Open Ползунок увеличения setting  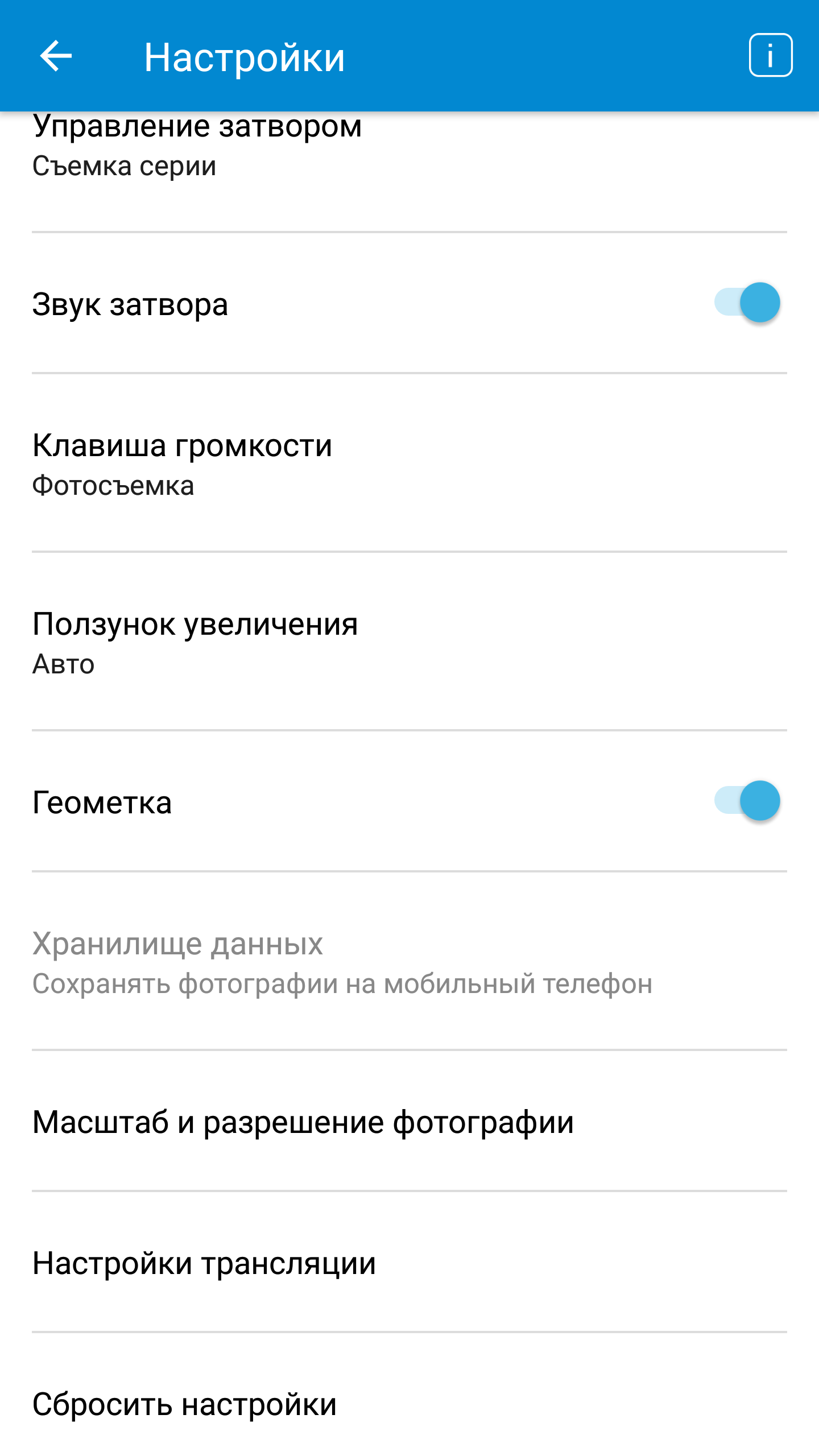click(x=409, y=642)
